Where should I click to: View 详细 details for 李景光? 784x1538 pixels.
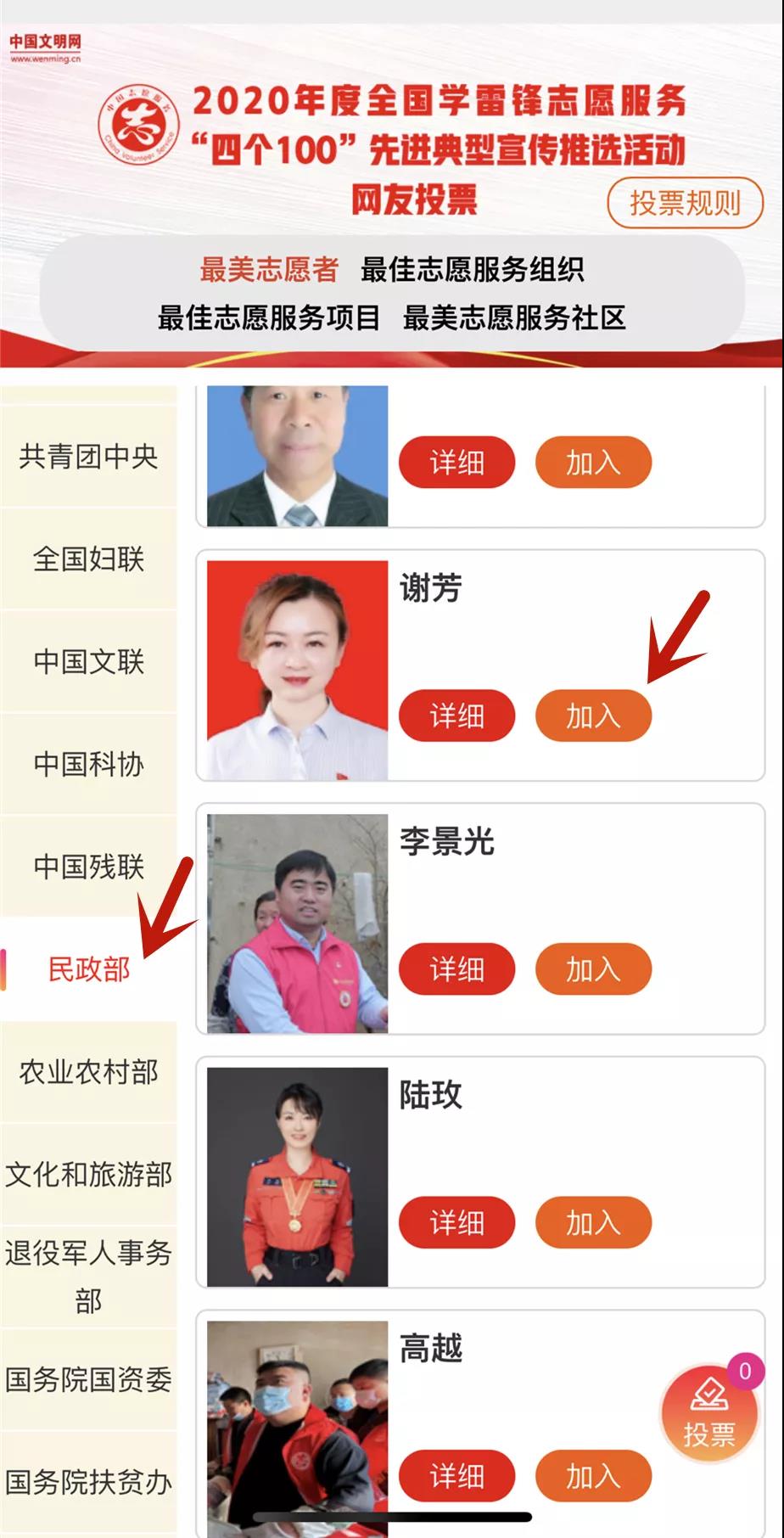point(456,968)
